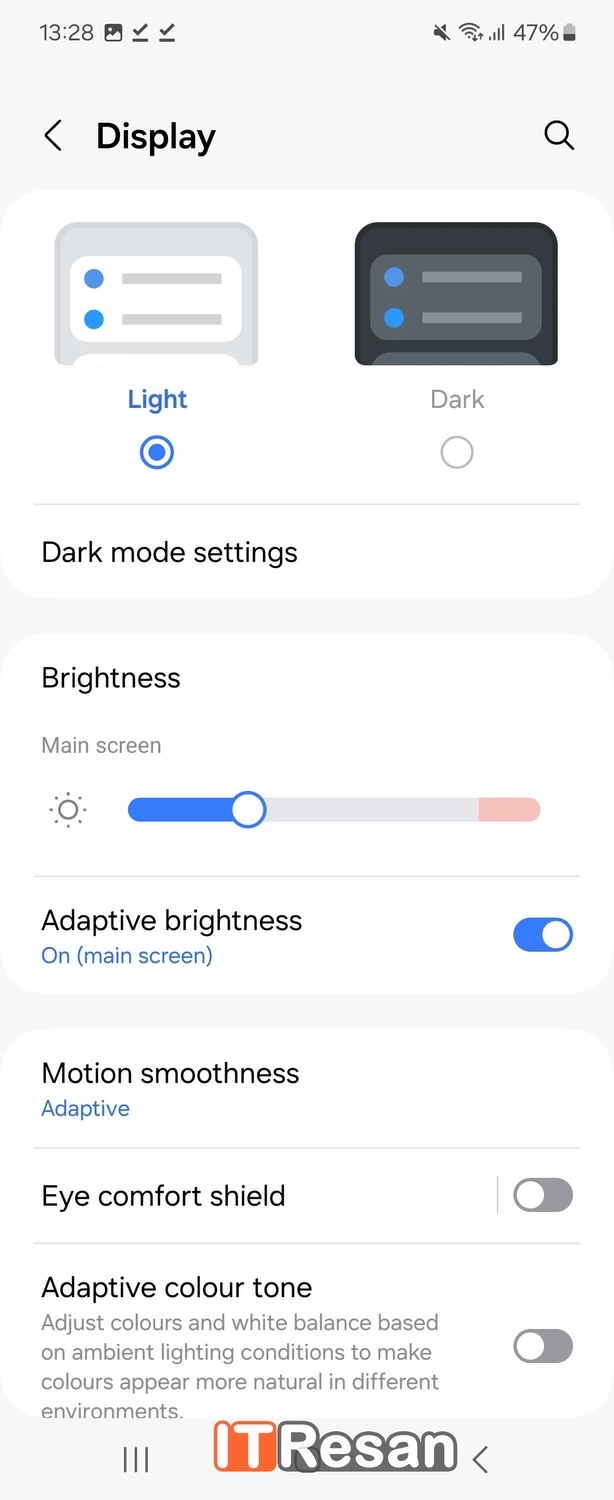The height and width of the screenshot is (1500, 614).
Task: Select the Light theme radio button
Action: tap(157, 453)
